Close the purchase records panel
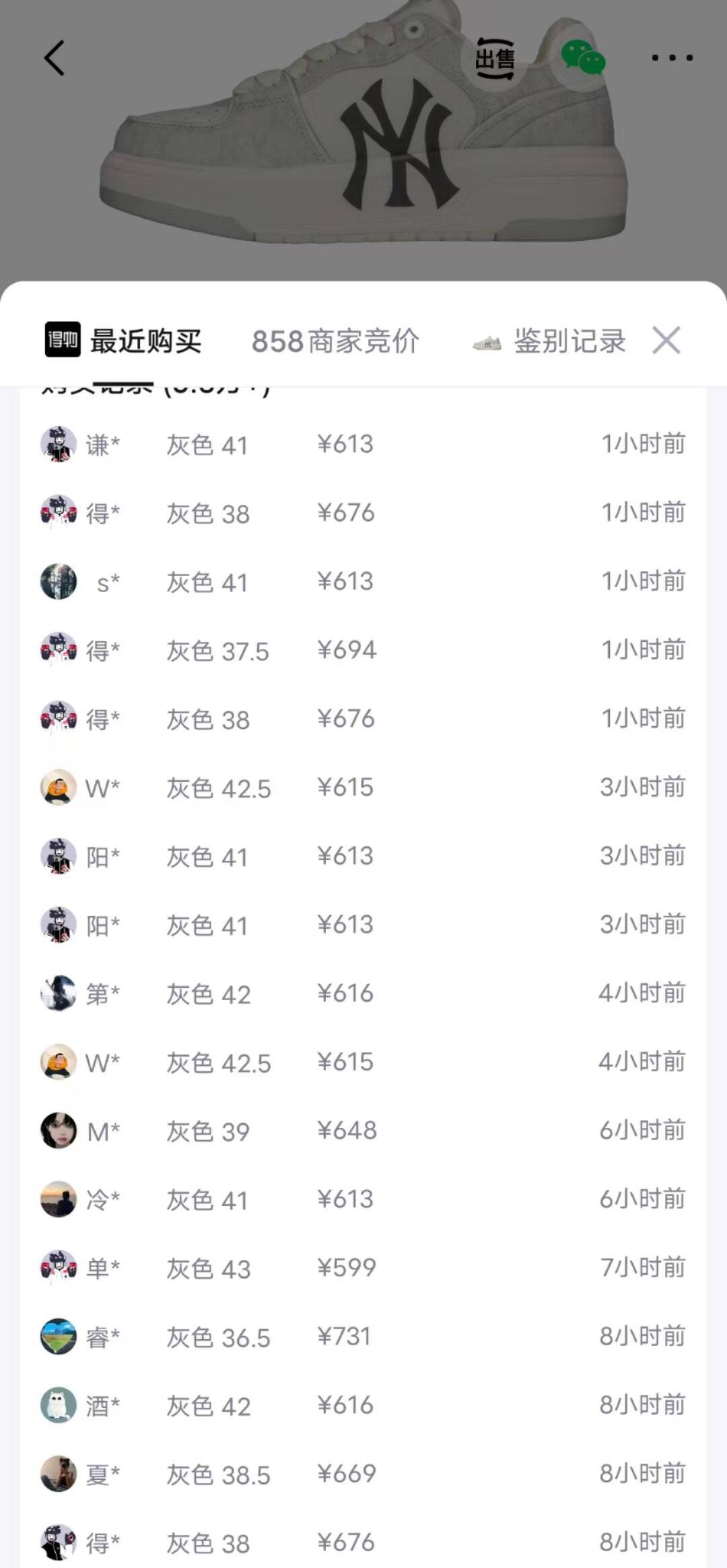The width and height of the screenshot is (727, 1568). [666, 341]
